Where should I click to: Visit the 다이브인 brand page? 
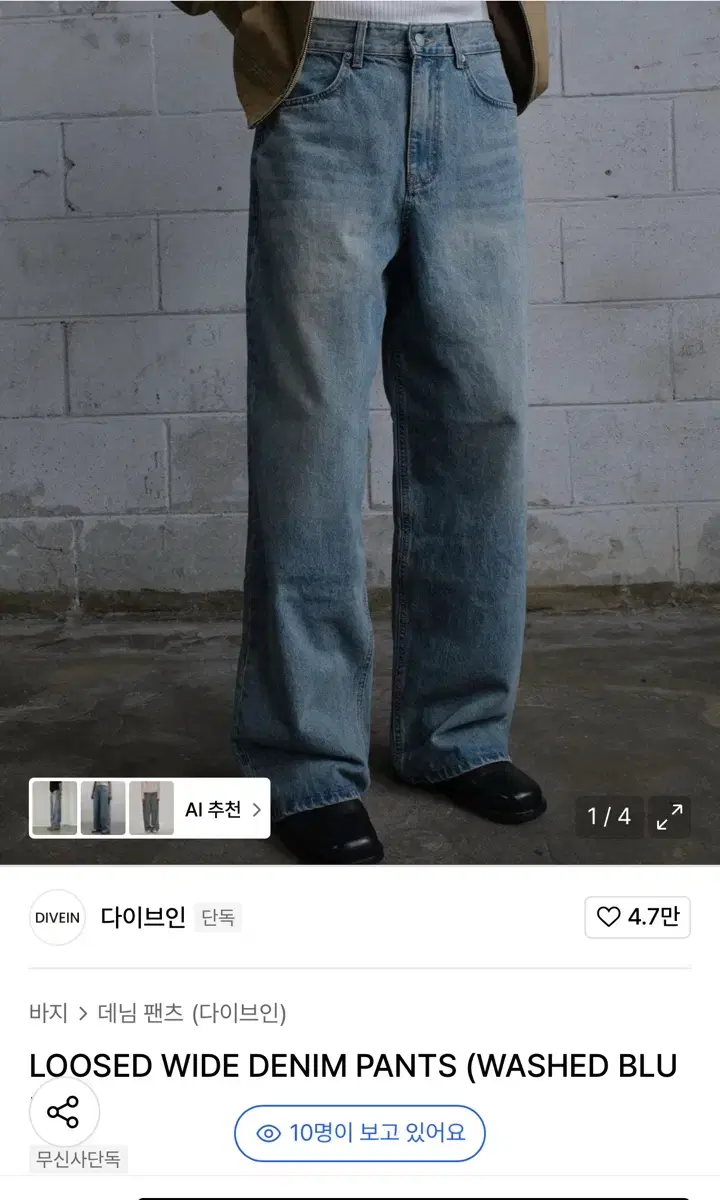point(143,917)
